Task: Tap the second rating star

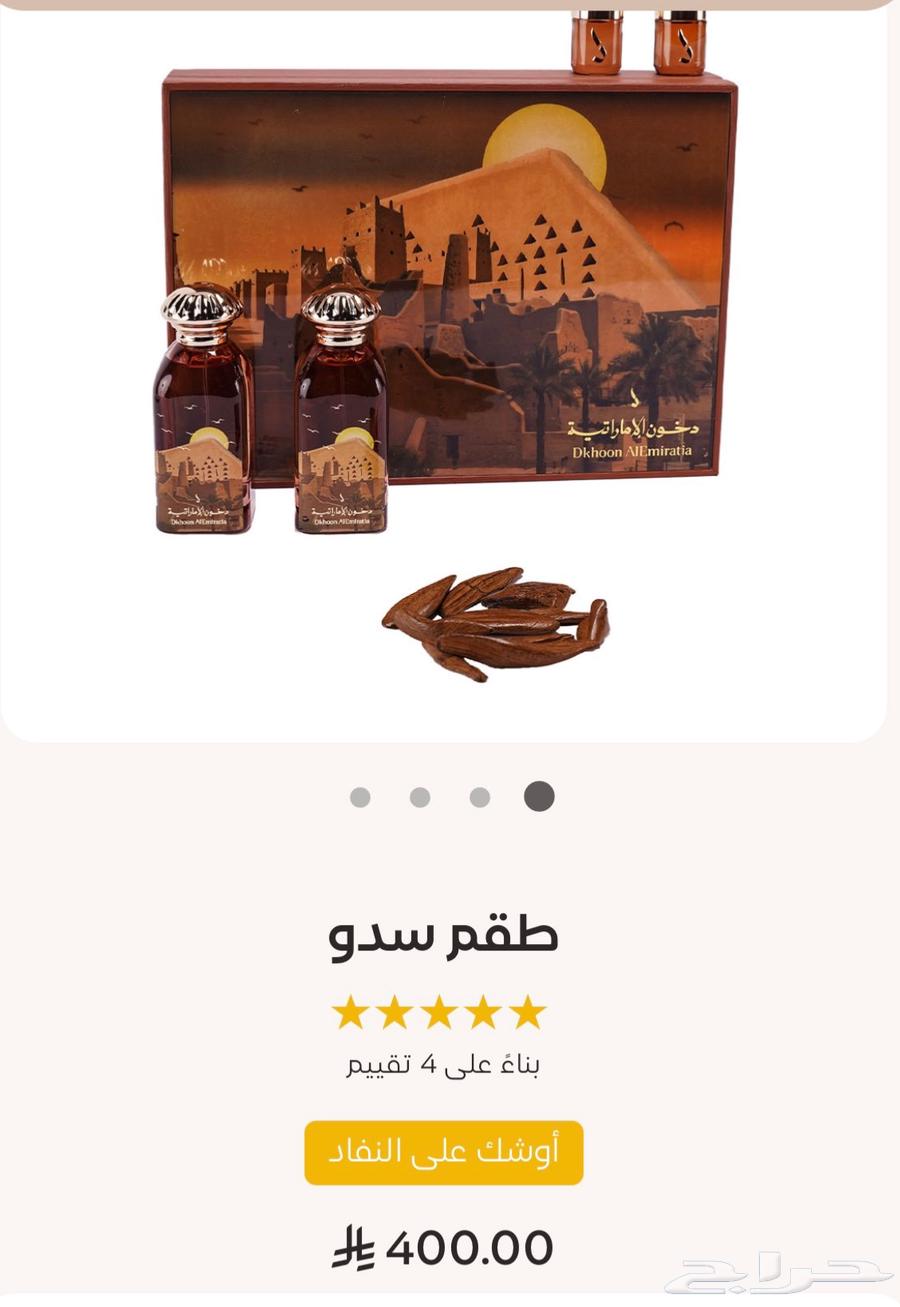Action: click(397, 1012)
